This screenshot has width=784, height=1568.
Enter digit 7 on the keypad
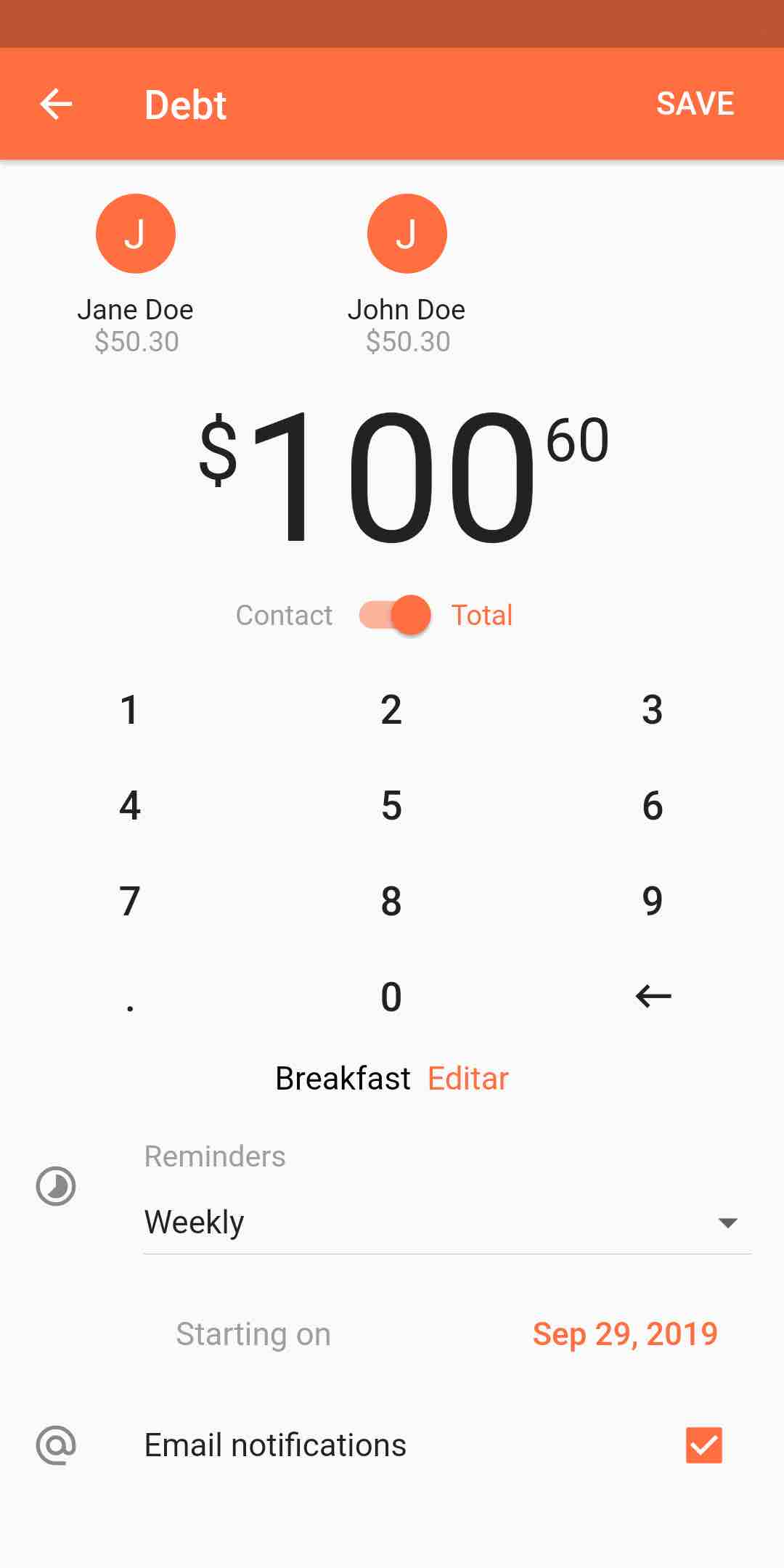130,902
